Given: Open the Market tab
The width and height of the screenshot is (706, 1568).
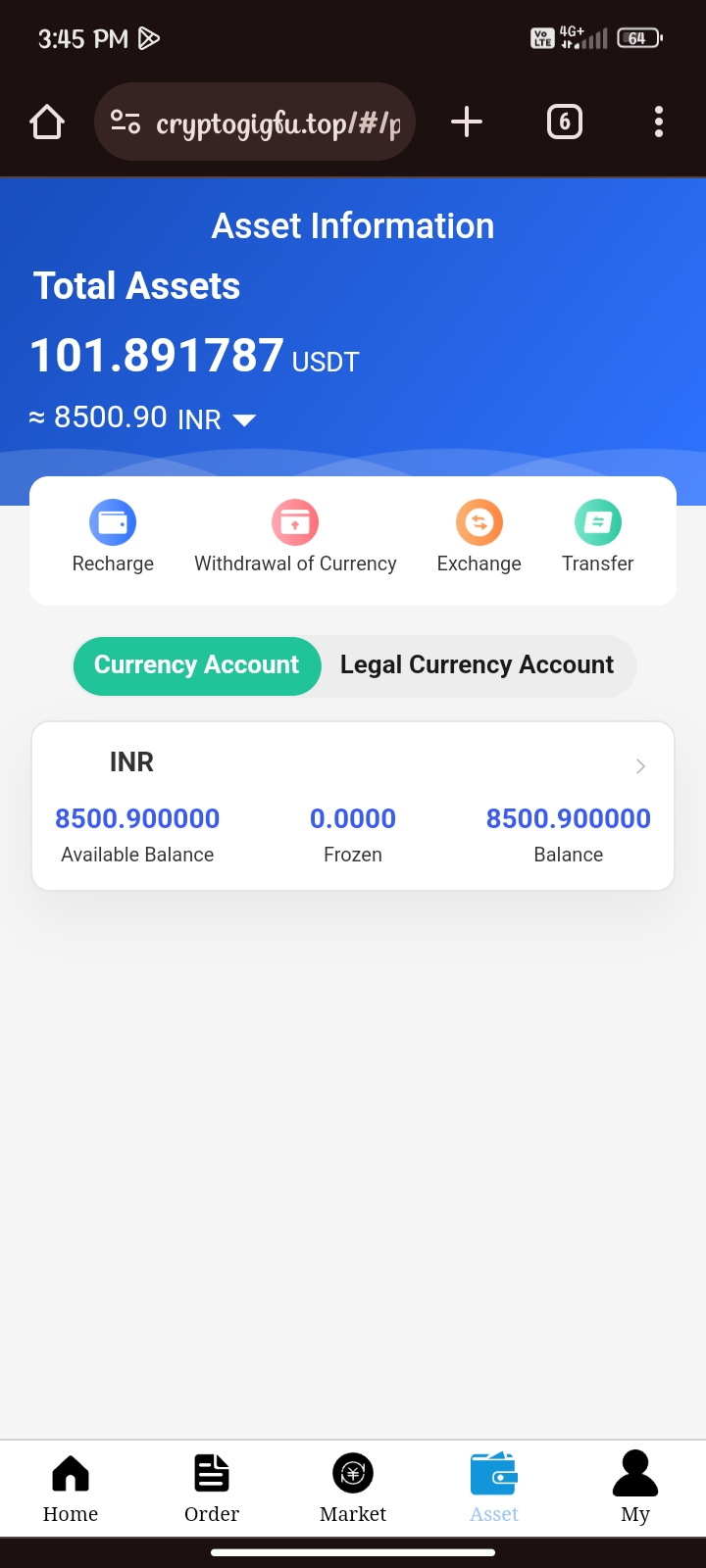Looking at the screenshot, I should click(353, 1488).
